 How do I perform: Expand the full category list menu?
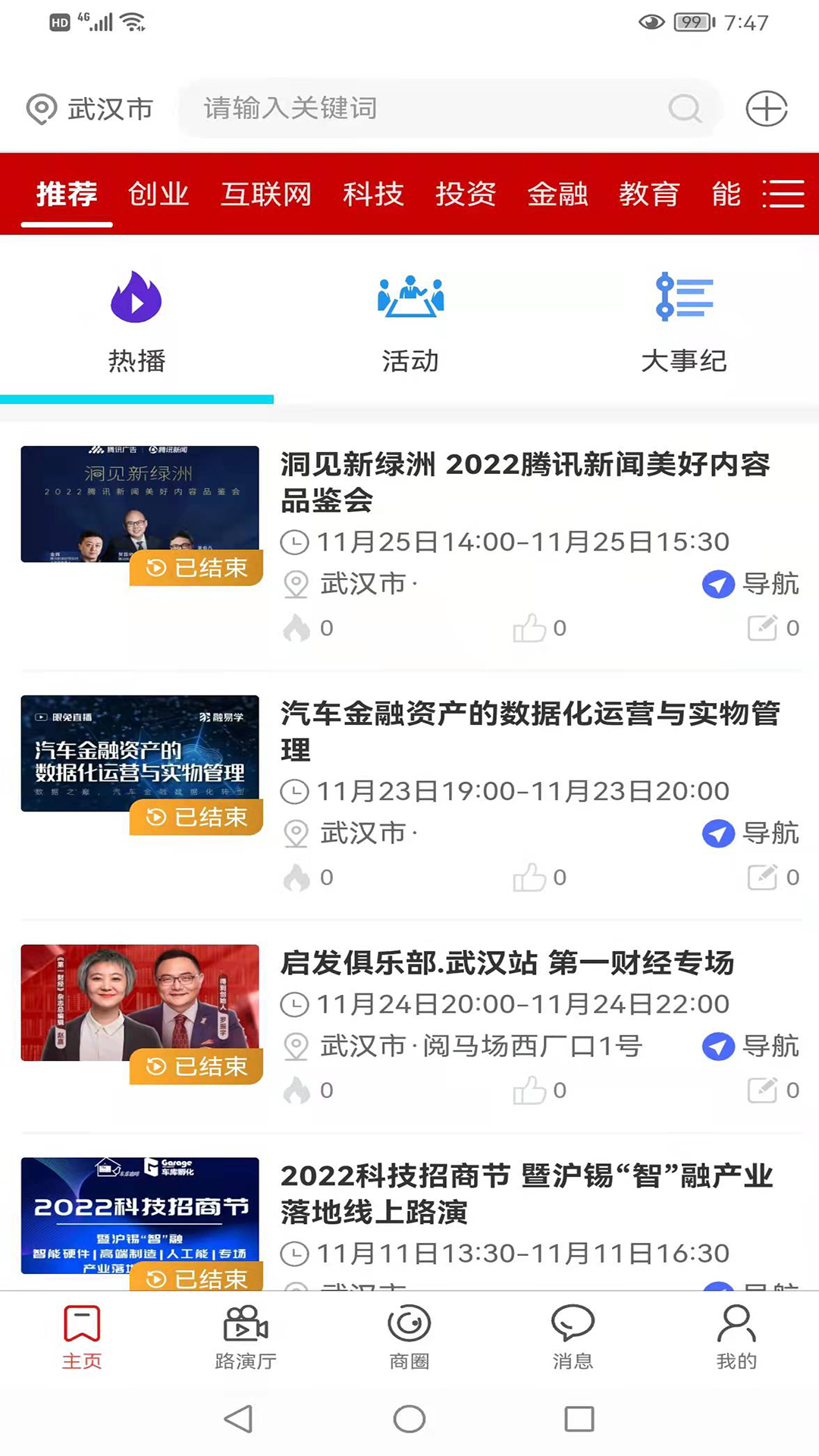click(783, 194)
